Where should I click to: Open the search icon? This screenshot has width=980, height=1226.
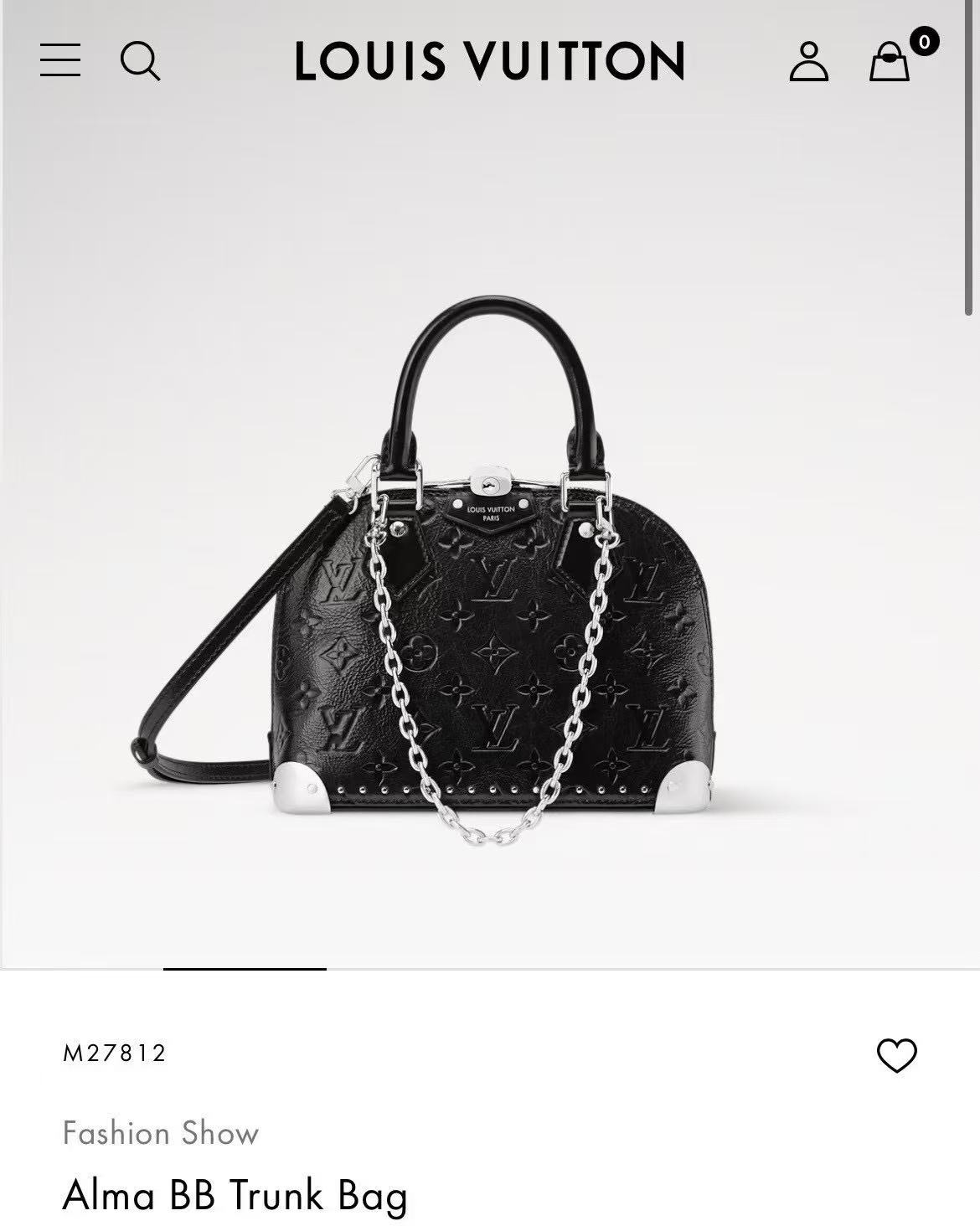point(140,61)
